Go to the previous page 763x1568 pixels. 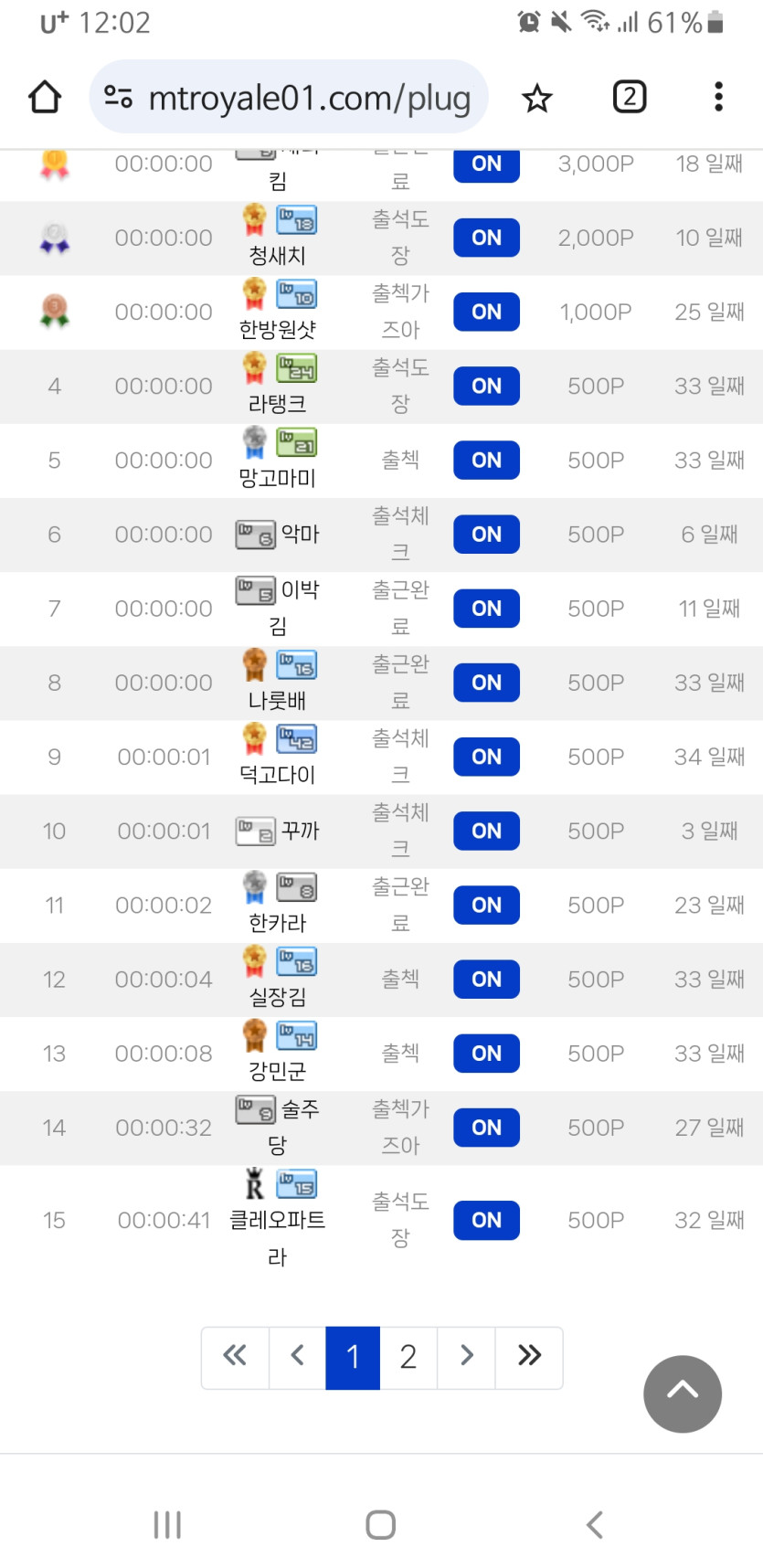point(297,1357)
